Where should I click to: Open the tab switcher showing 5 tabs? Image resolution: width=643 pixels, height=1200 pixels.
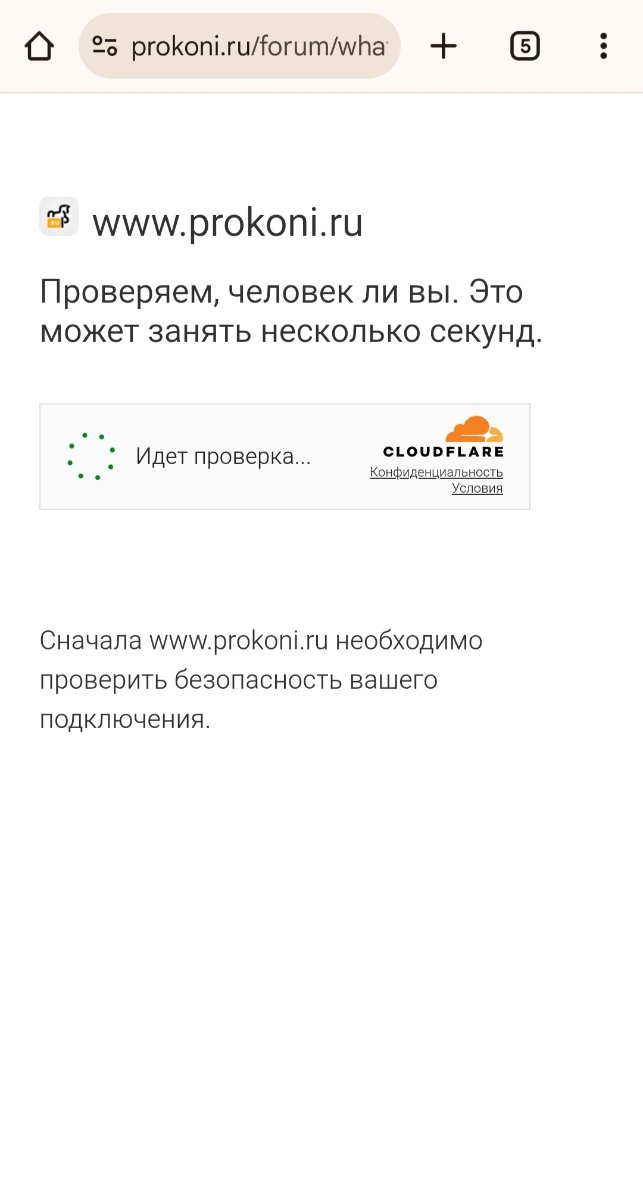point(525,46)
